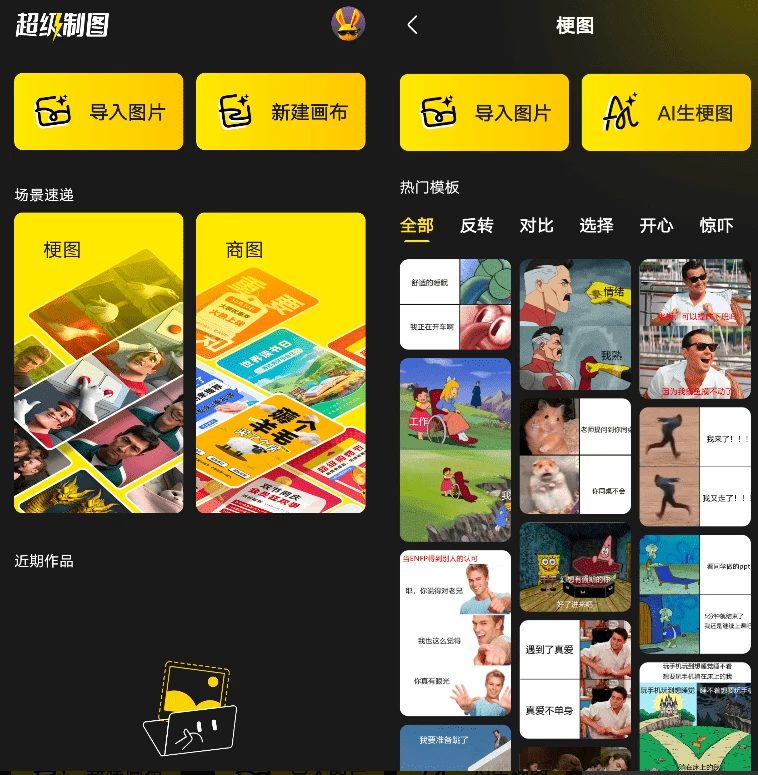Open the 商图 scene card
This screenshot has height=775, width=758.
281,362
